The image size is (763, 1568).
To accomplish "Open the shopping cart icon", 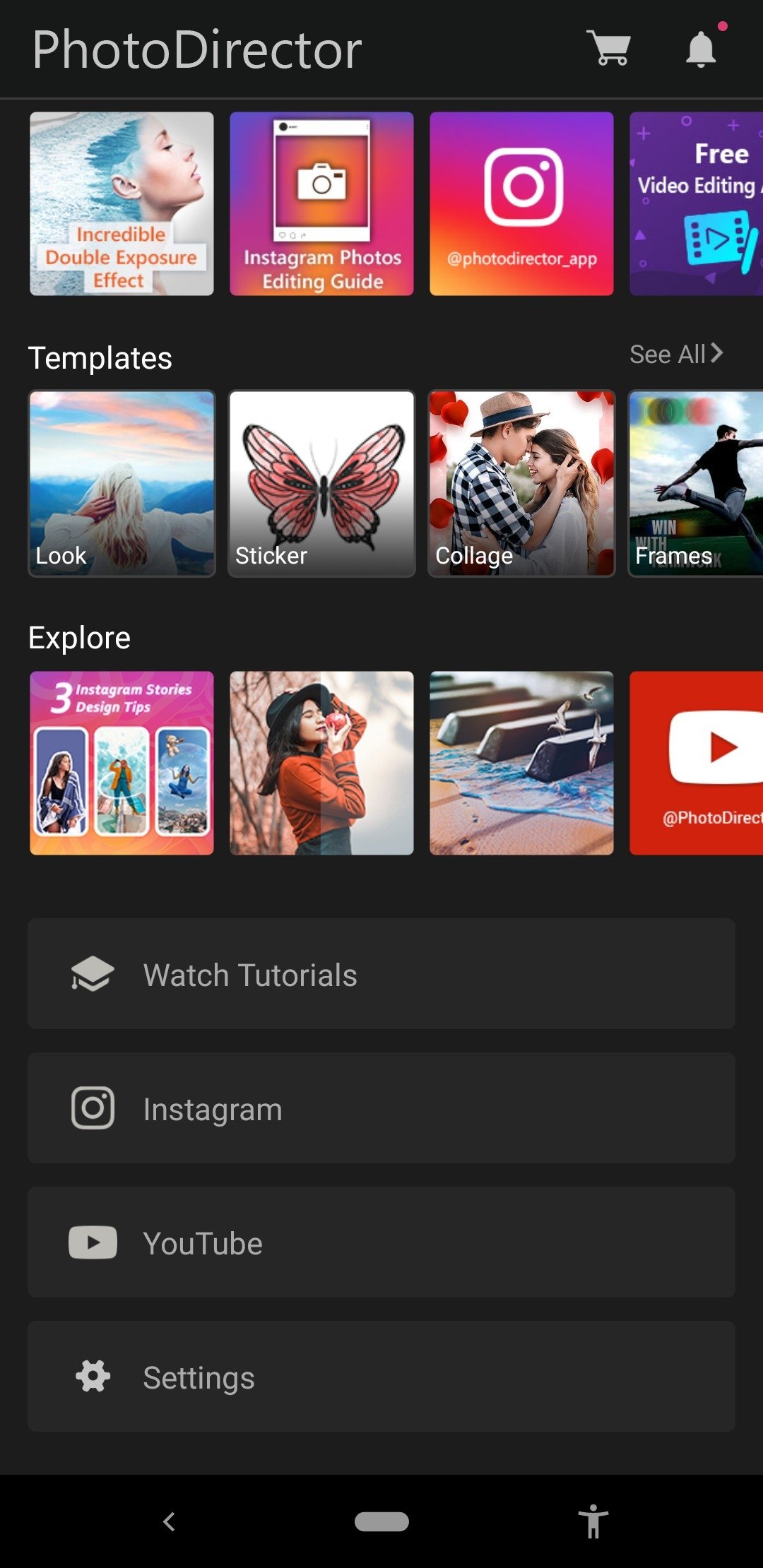I will click(609, 48).
